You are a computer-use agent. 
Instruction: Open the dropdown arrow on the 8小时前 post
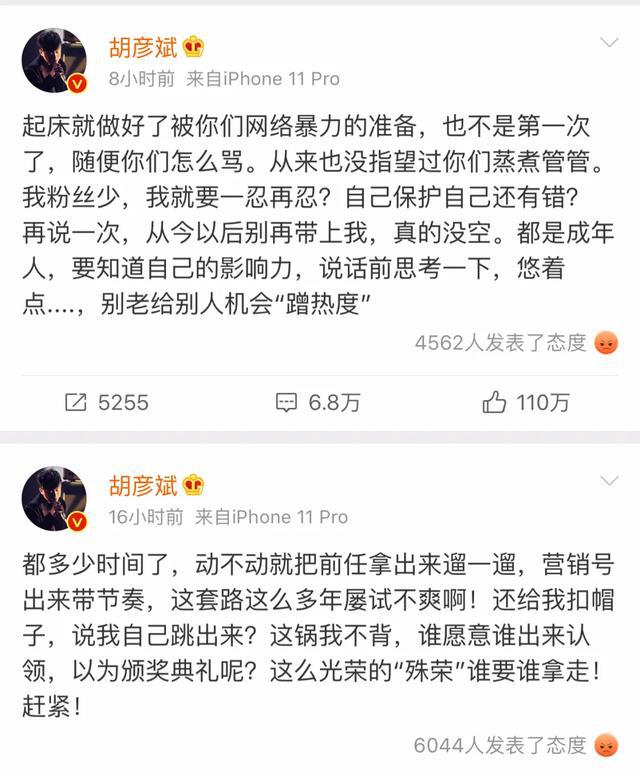609,43
